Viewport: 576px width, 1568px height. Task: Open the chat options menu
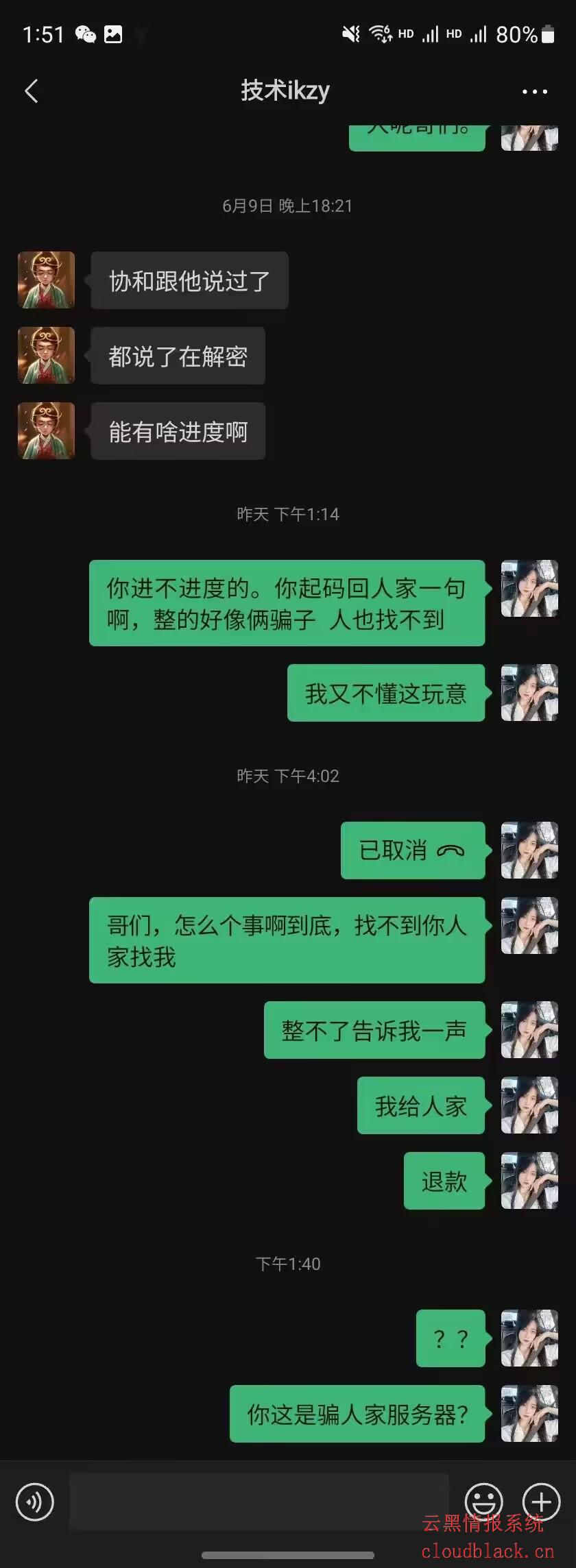534,91
